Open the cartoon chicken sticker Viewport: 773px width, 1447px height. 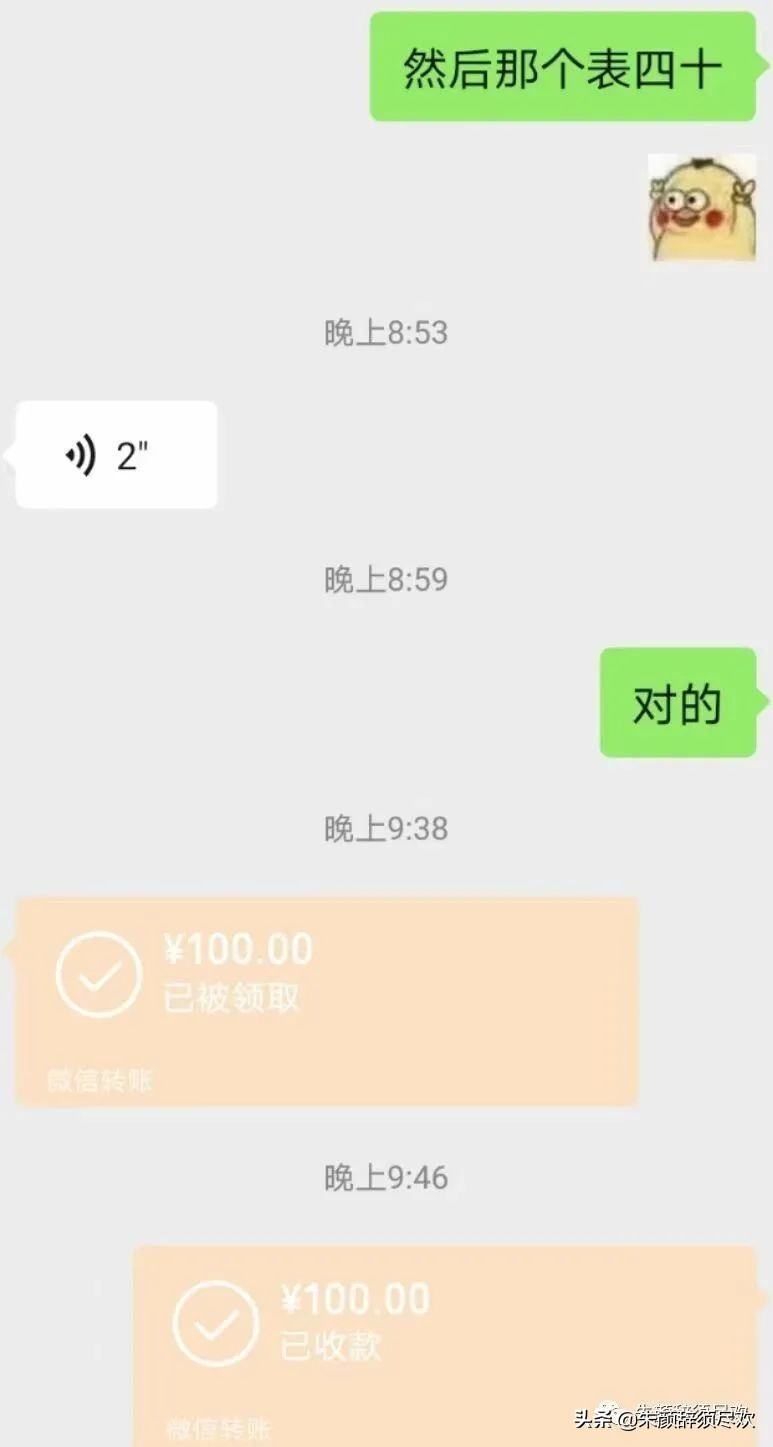(x=700, y=208)
